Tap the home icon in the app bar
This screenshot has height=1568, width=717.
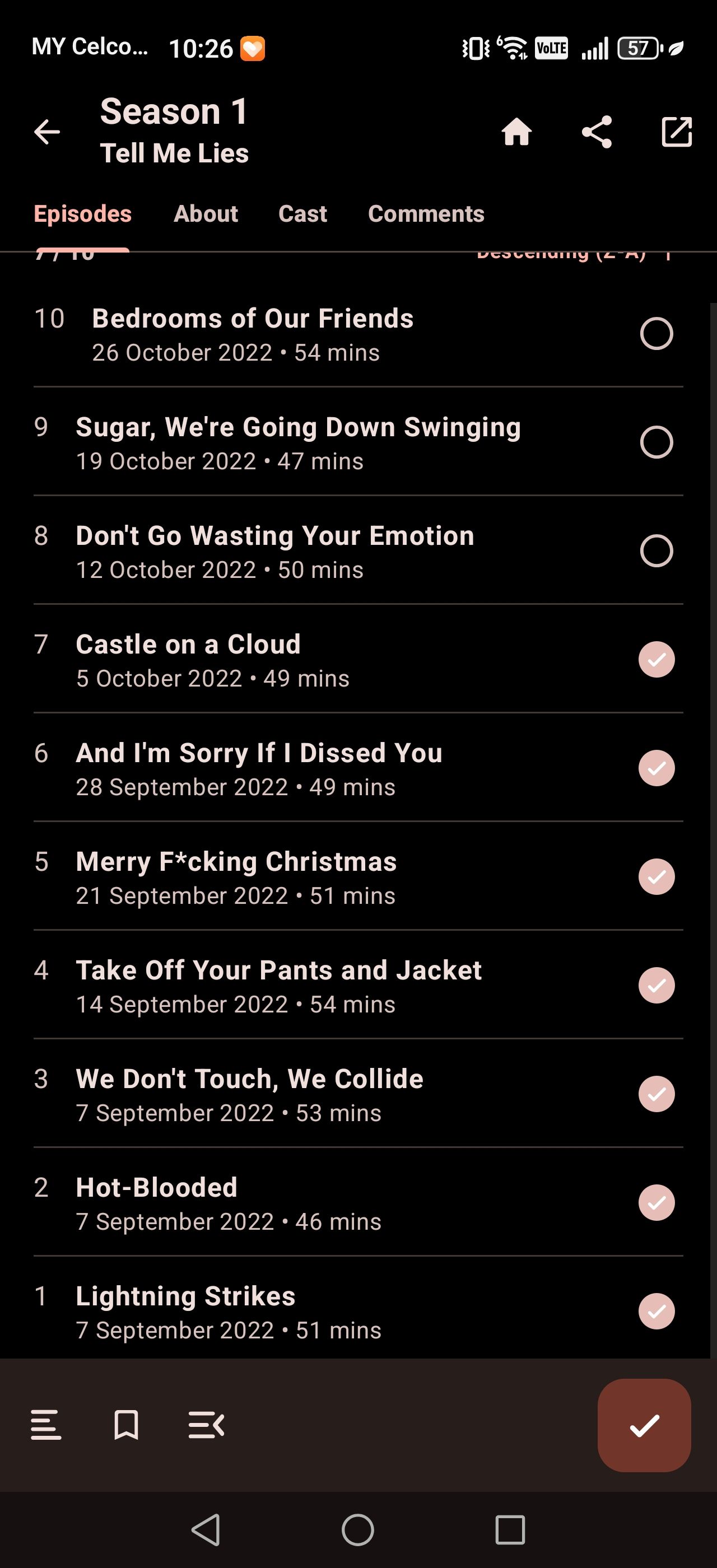(x=517, y=132)
